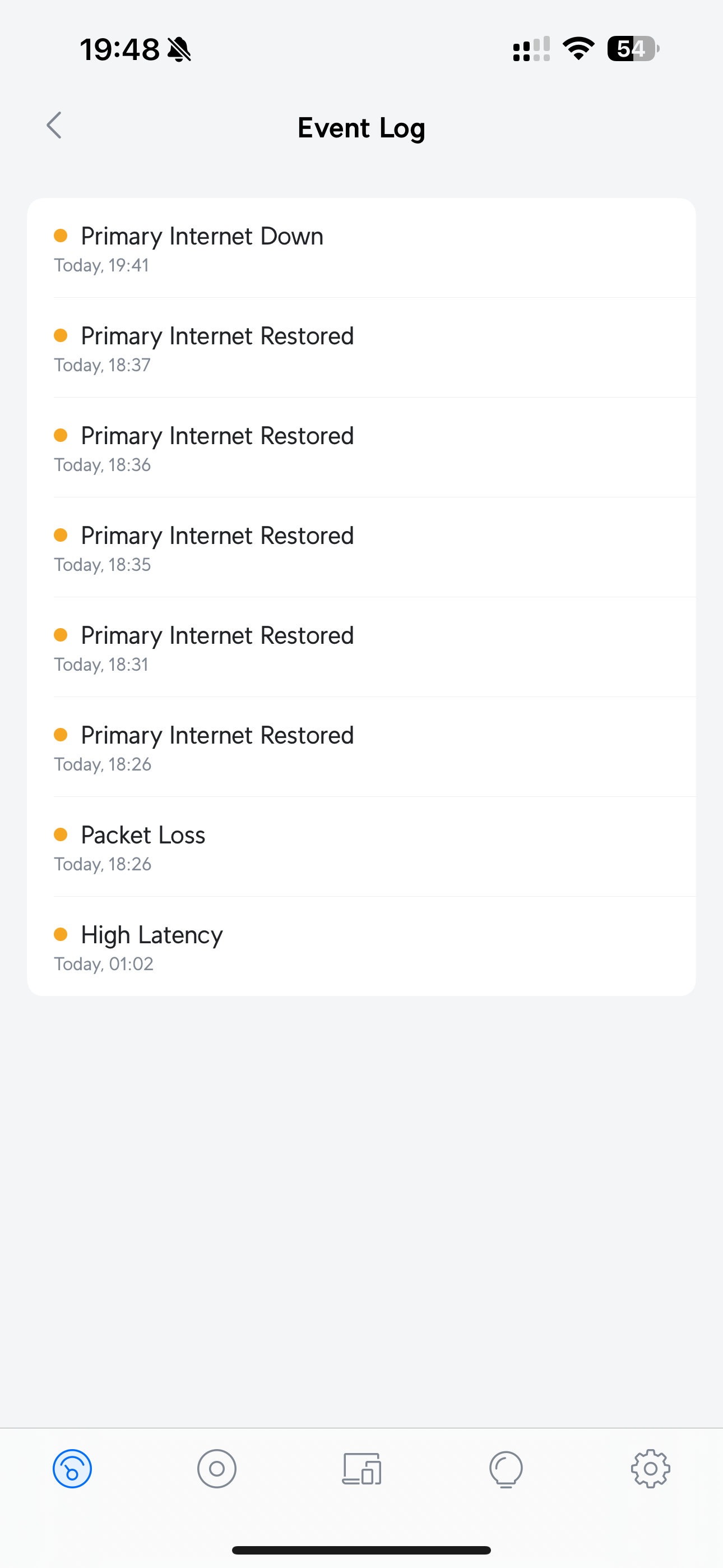This screenshot has width=723, height=1568.
Task: View the Packet Loss event
Action: point(361,847)
